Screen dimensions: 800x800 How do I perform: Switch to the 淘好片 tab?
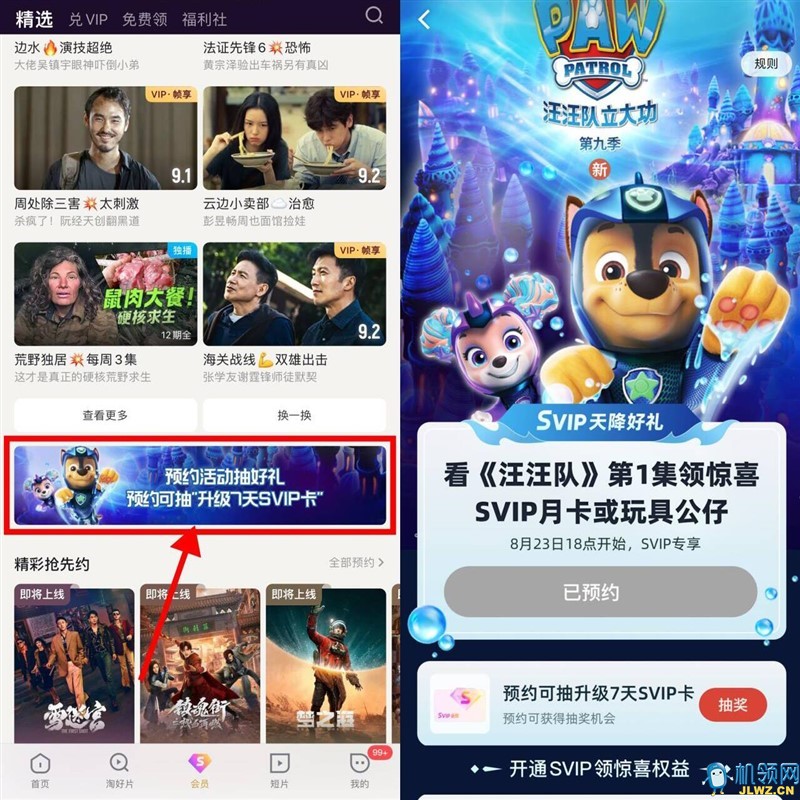coord(119,770)
